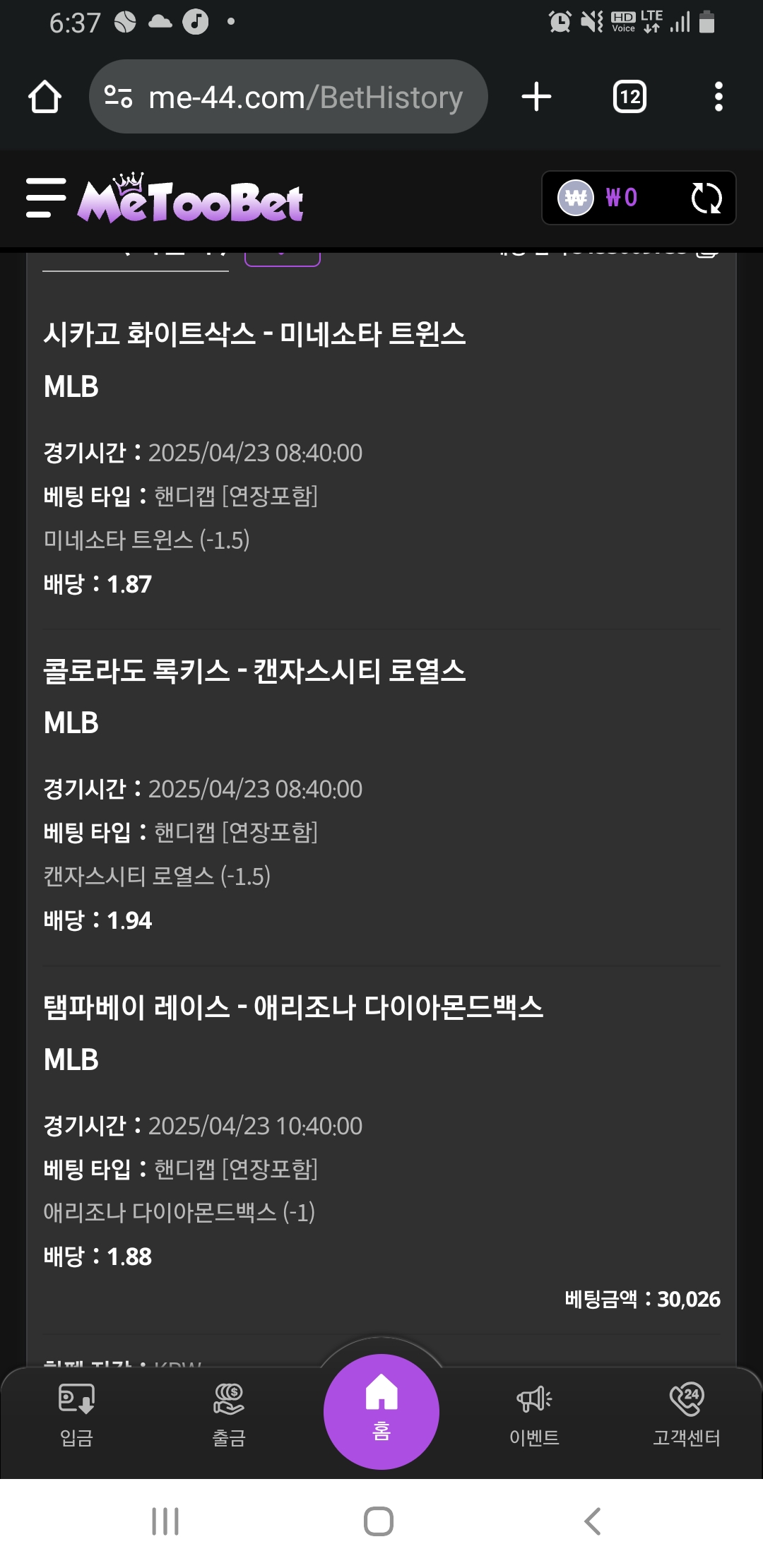
Task: Open the hamburger drawer menu
Action: pyautogui.click(x=46, y=198)
